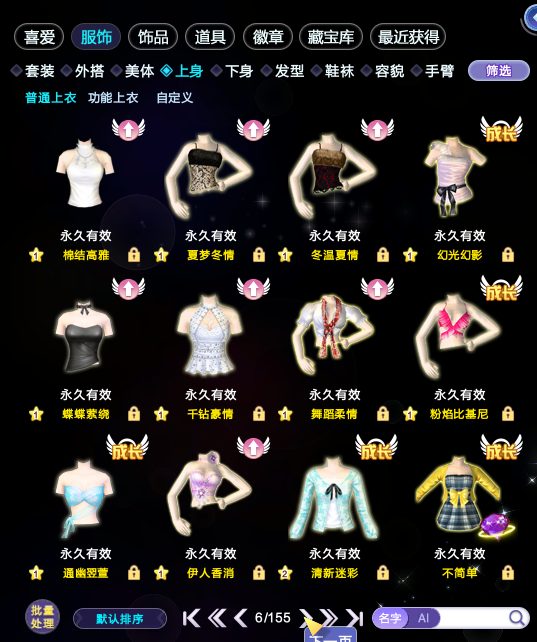Open the 徽章 tab

[x=268, y=37]
